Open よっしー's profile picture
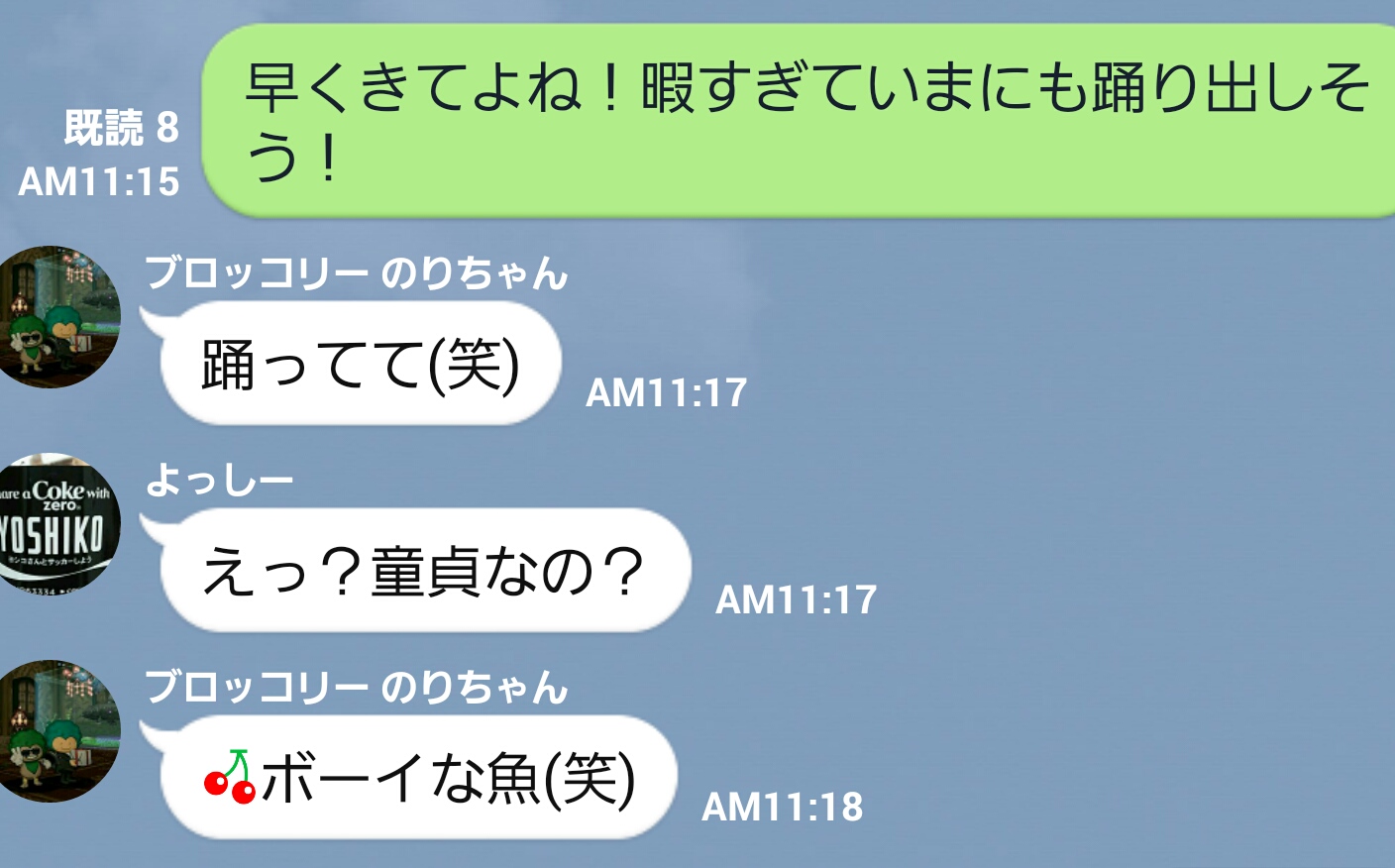Screen dimensions: 1395x868 (x=54, y=524)
